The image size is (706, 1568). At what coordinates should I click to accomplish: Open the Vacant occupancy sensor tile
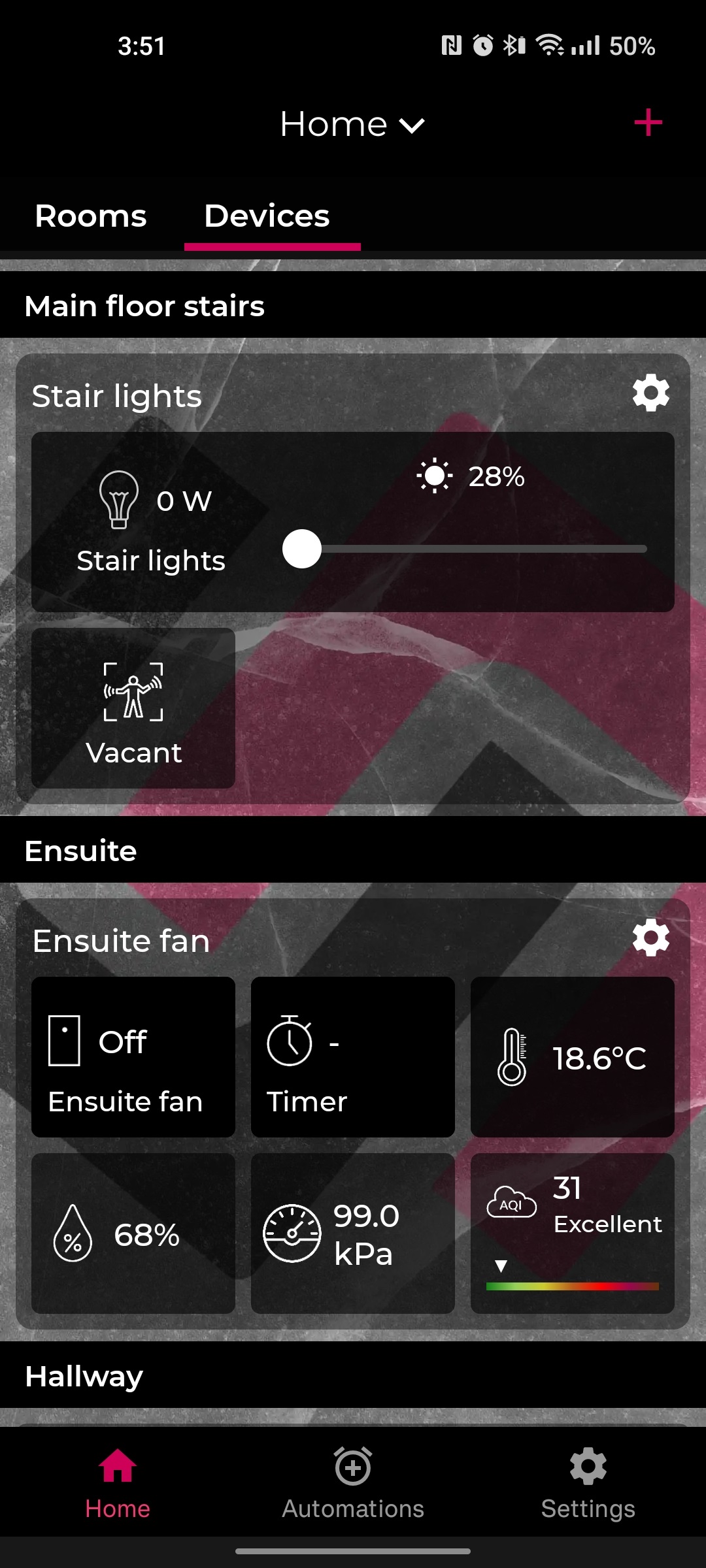point(133,708)
